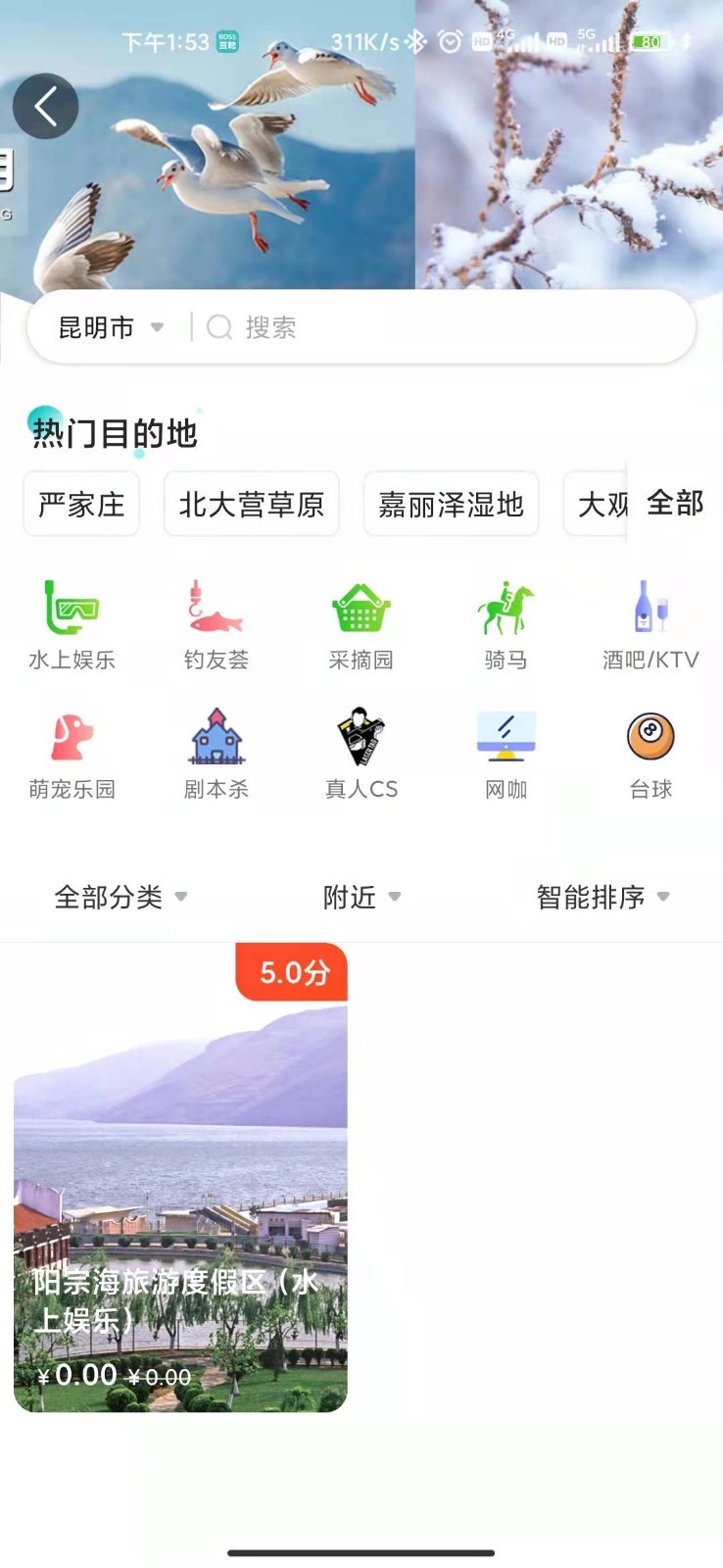Browse the 网咖 category

point(506,755)
